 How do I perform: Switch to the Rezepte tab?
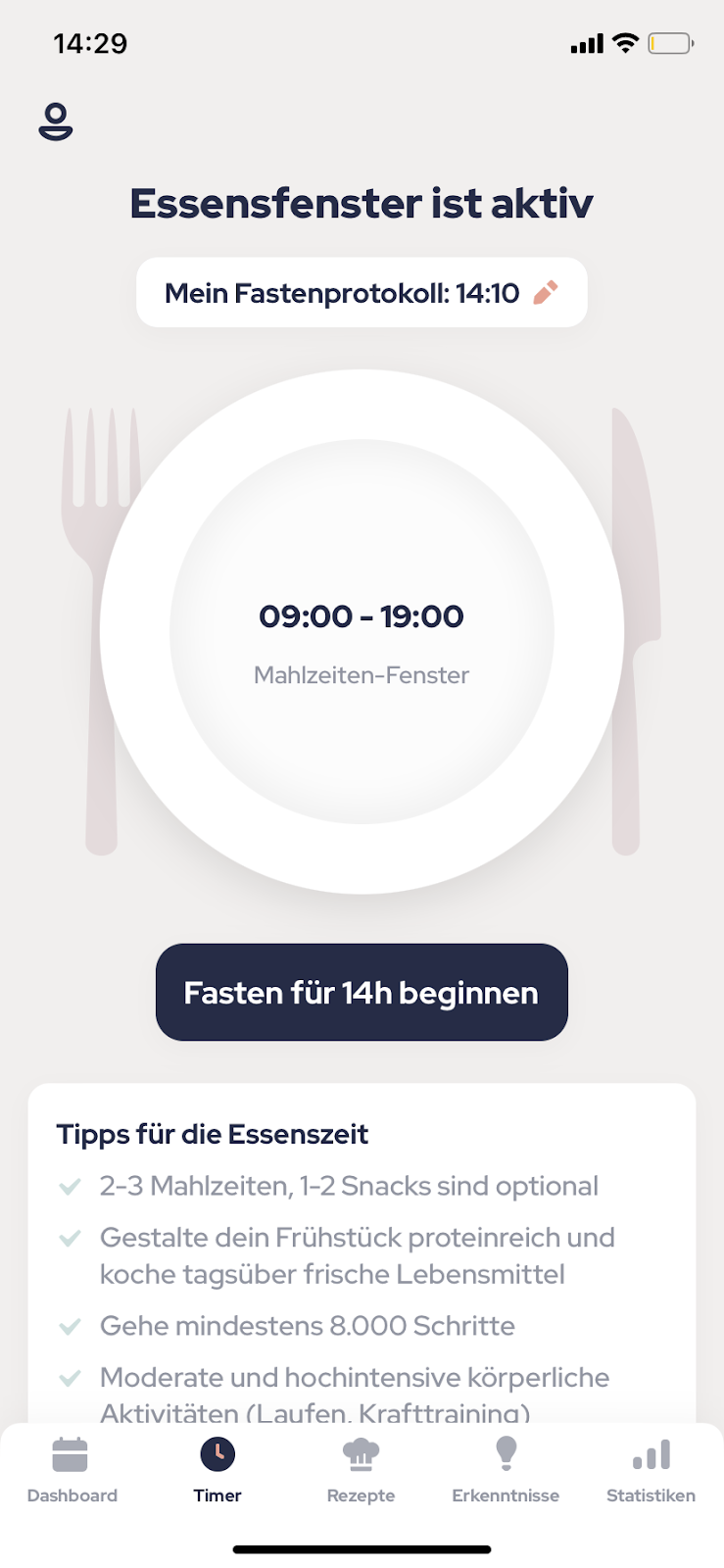(x=362, y=1470)
